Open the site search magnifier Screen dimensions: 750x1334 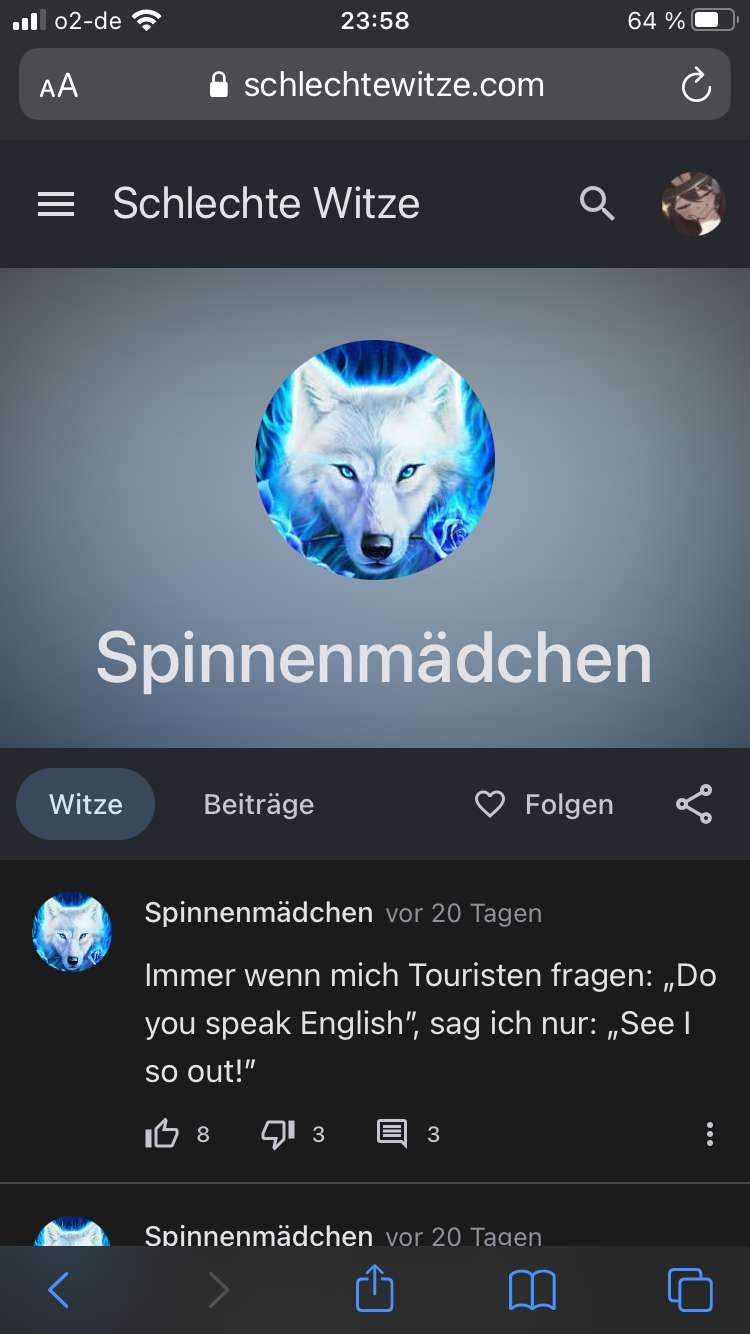coord(597,204)
